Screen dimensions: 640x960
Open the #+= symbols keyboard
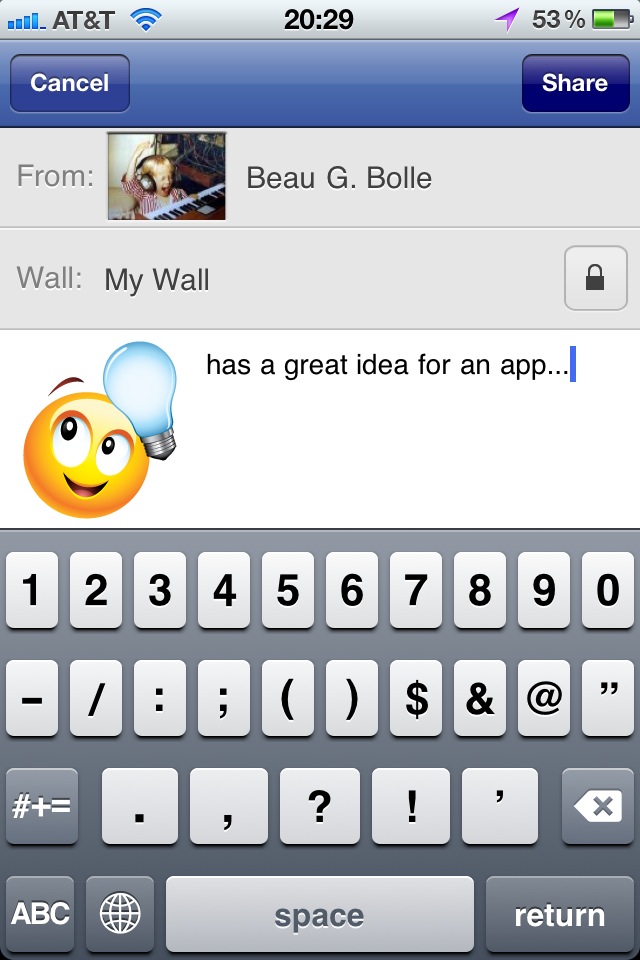click(x=41, y=807)
